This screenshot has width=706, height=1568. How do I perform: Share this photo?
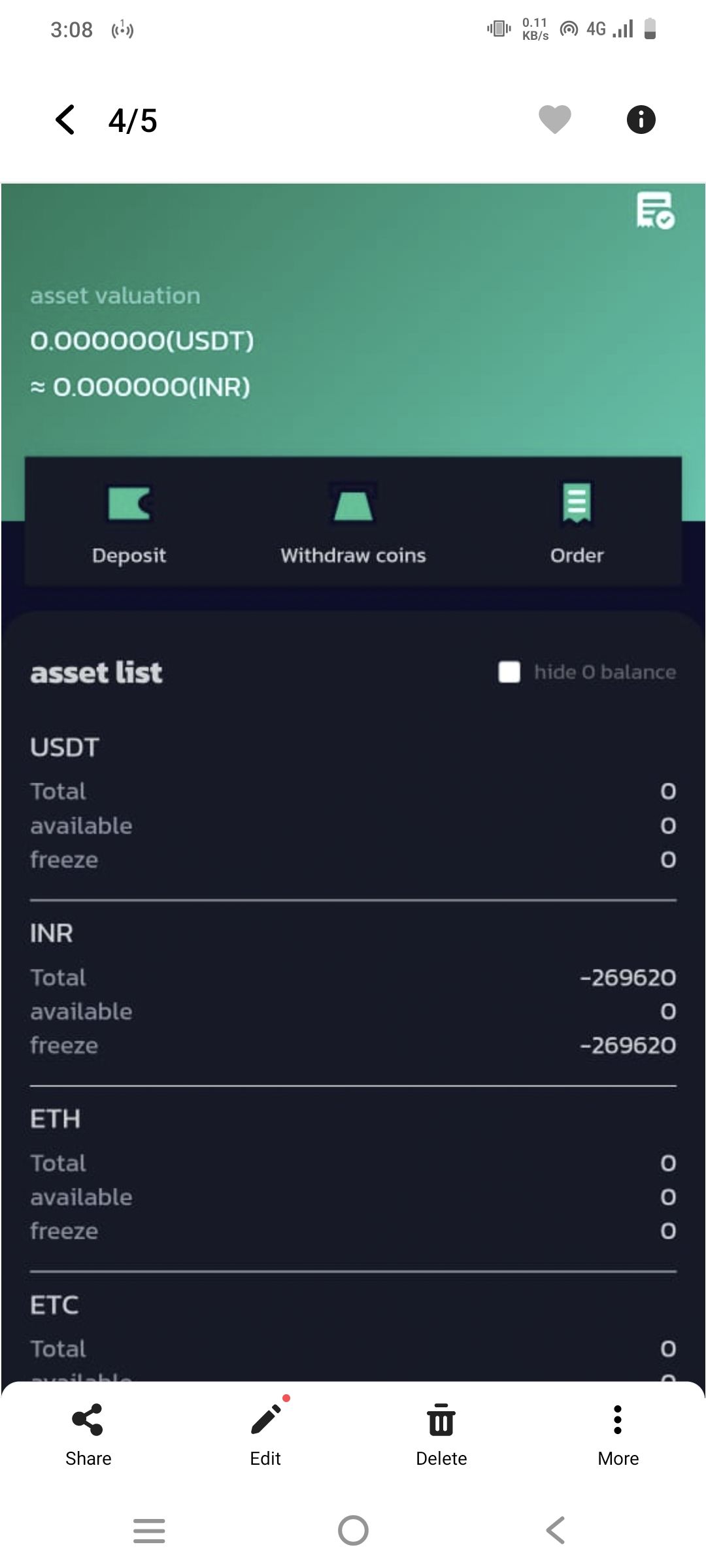coord(88,1434)
